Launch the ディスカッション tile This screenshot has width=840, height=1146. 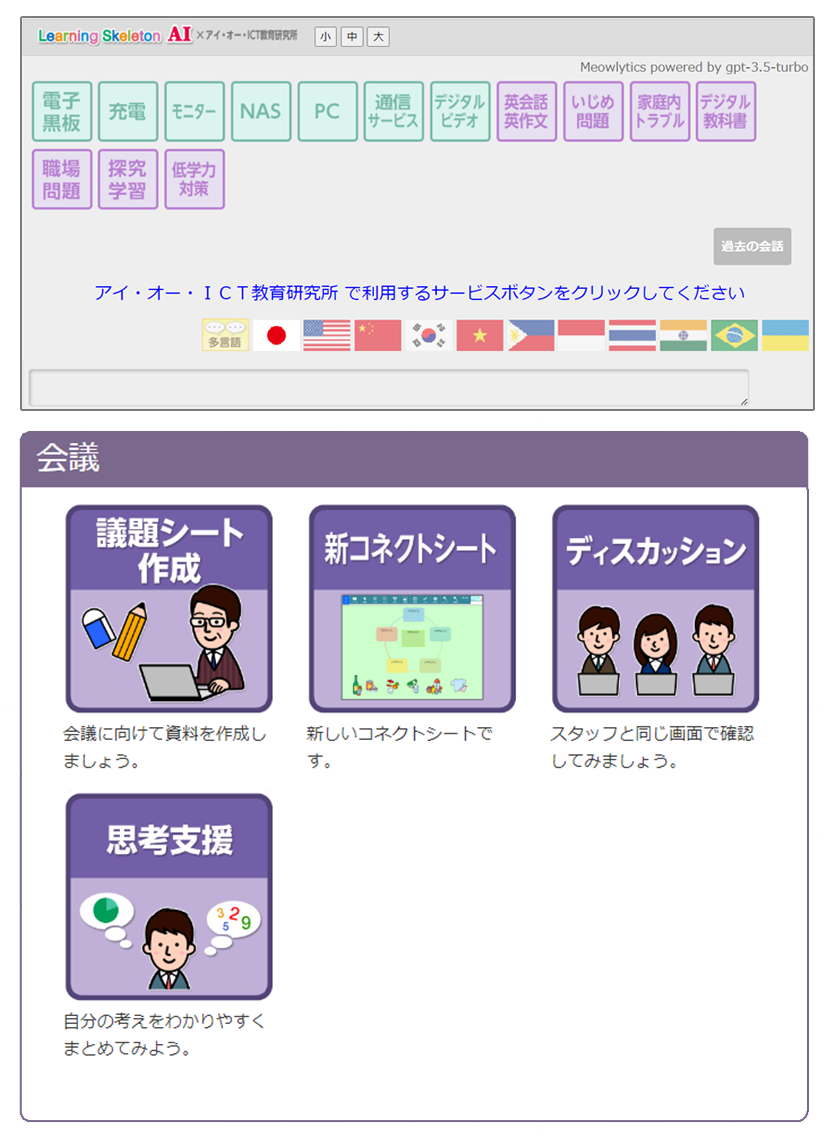[x=655, y=608]
